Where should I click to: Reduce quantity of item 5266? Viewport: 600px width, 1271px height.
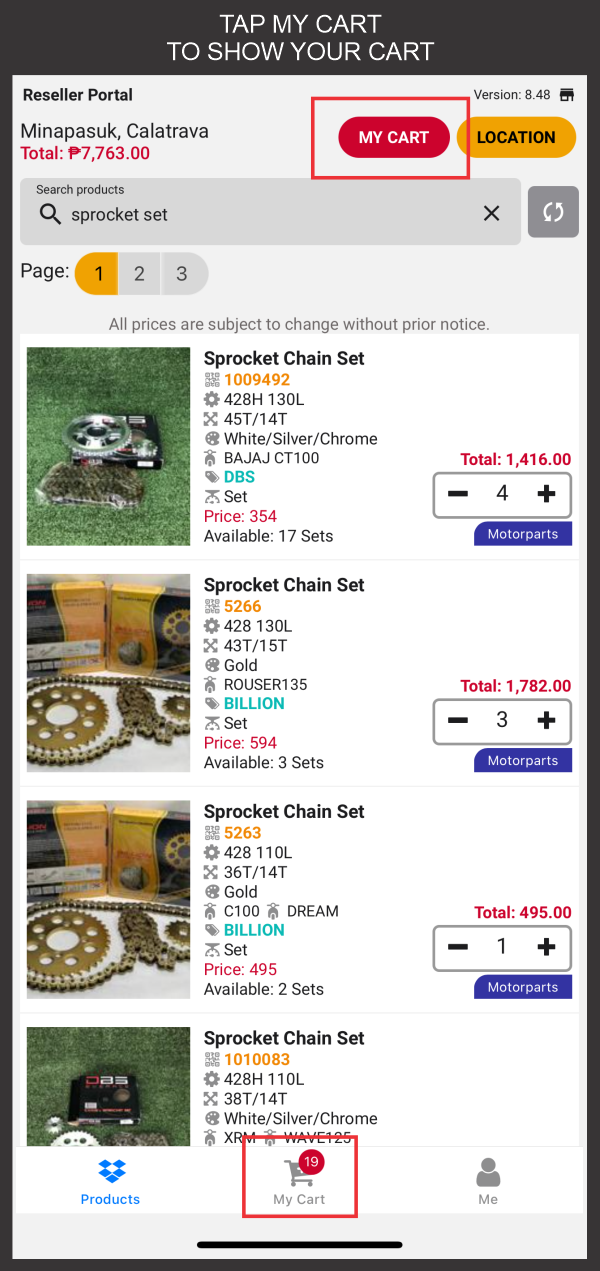pos(458,720)
